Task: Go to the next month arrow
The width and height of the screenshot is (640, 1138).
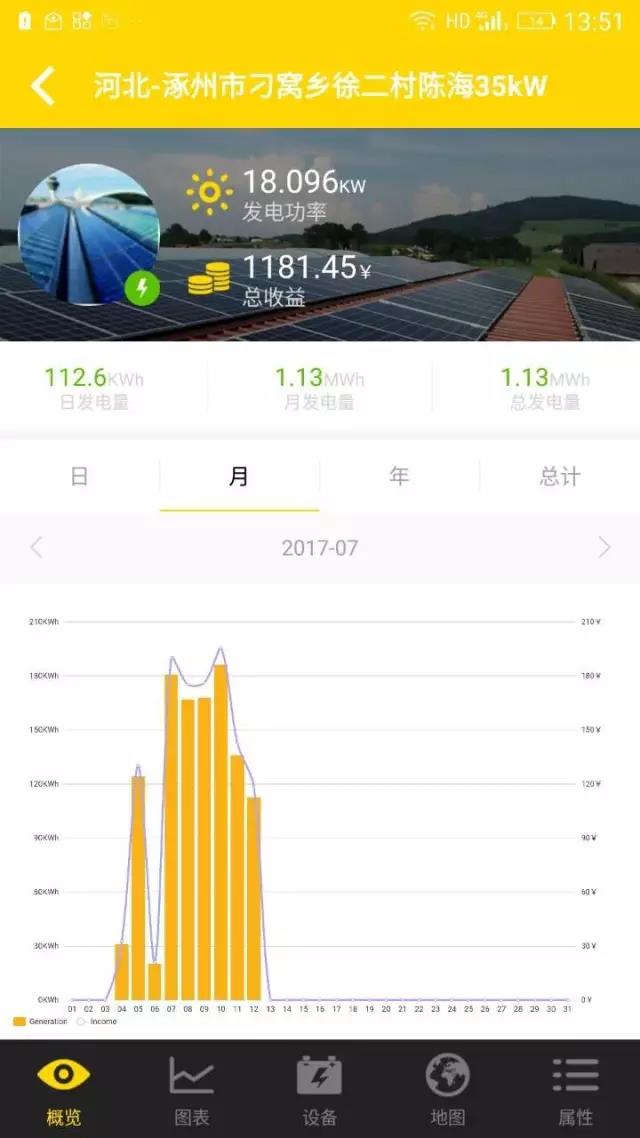Action: point(603,547)
